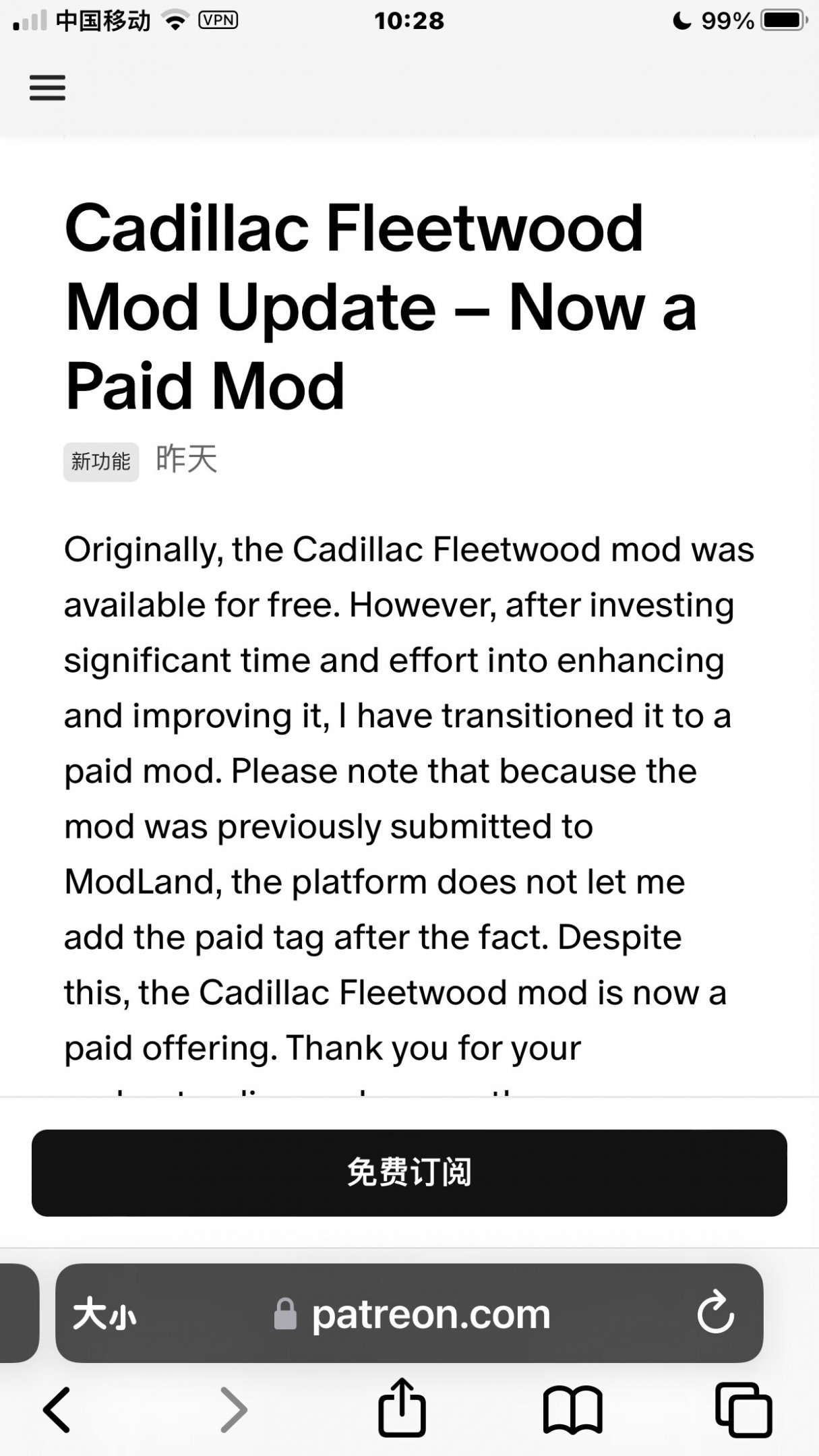
Task: Open the hamburger menu
Action: (47, 88)
